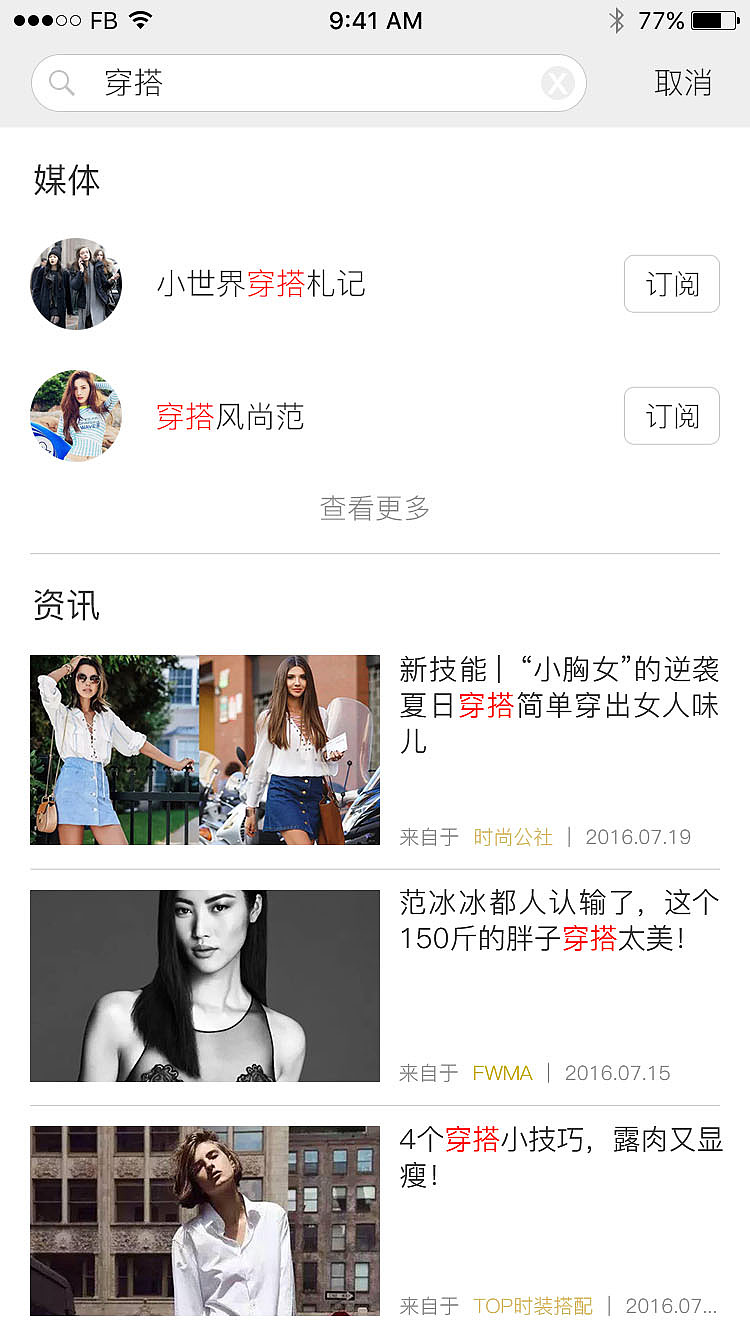Image resolution: width=750 pixels, height=1334 pixels.
Task: Visit the source 时尚公社
Action: (513, 837)
